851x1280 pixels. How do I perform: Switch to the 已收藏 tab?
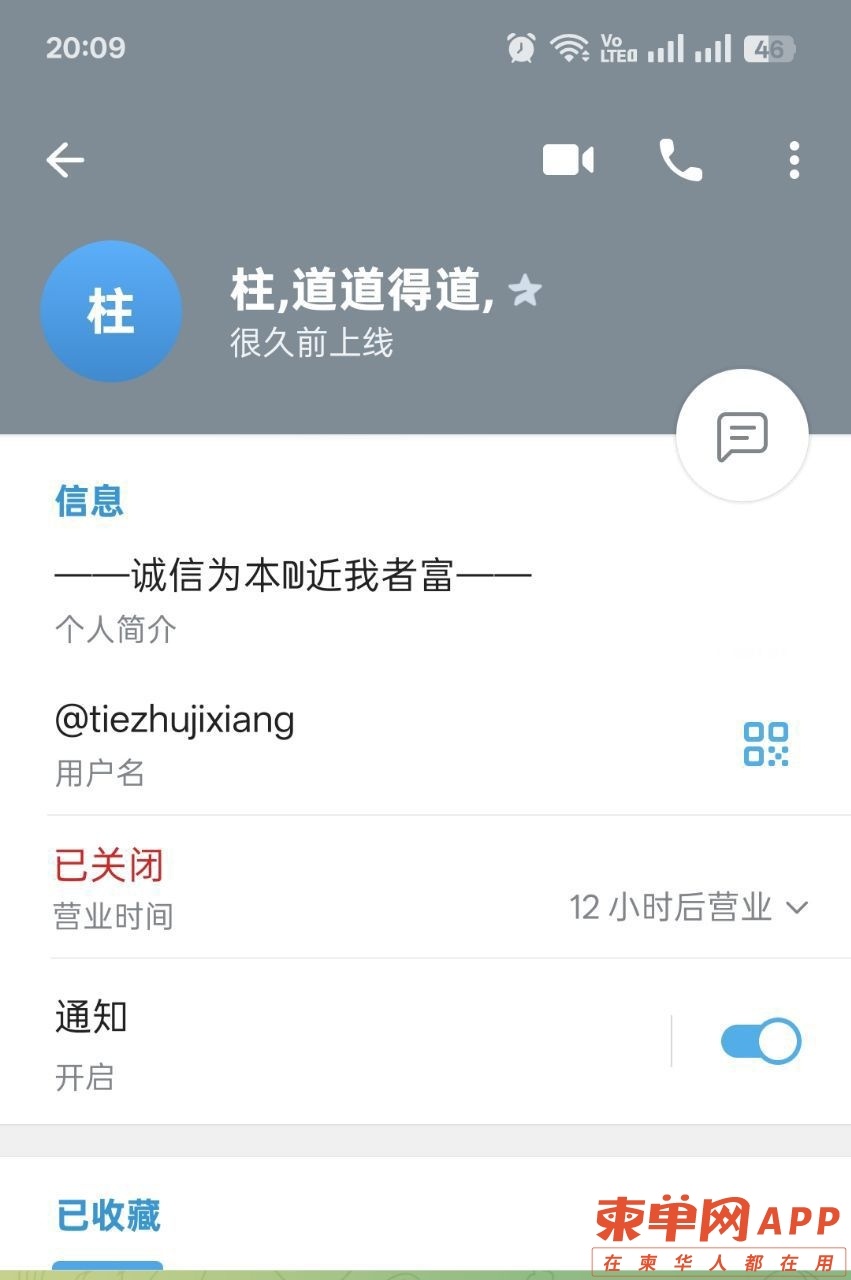(x=108, y=1216)
